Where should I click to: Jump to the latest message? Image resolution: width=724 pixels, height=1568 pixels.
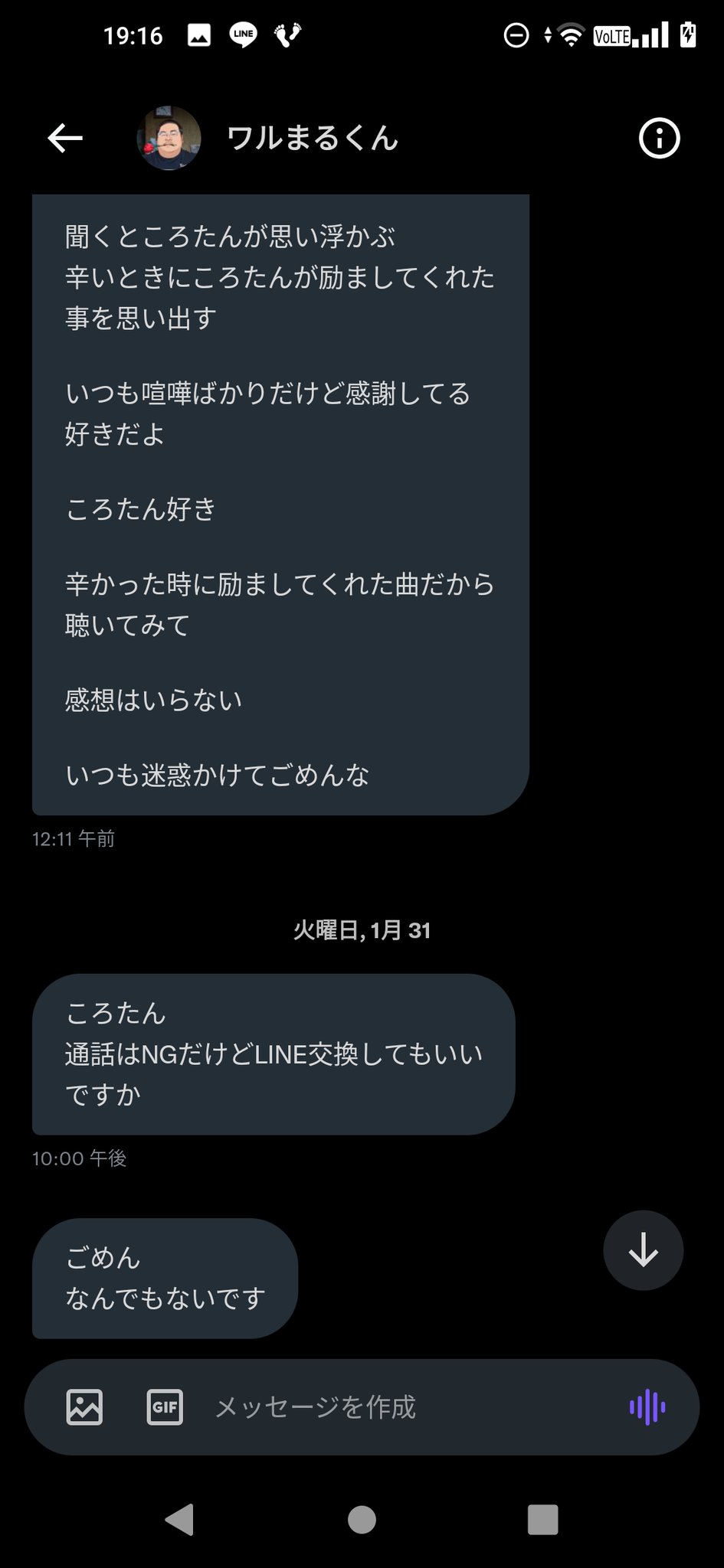[643, 1250]
